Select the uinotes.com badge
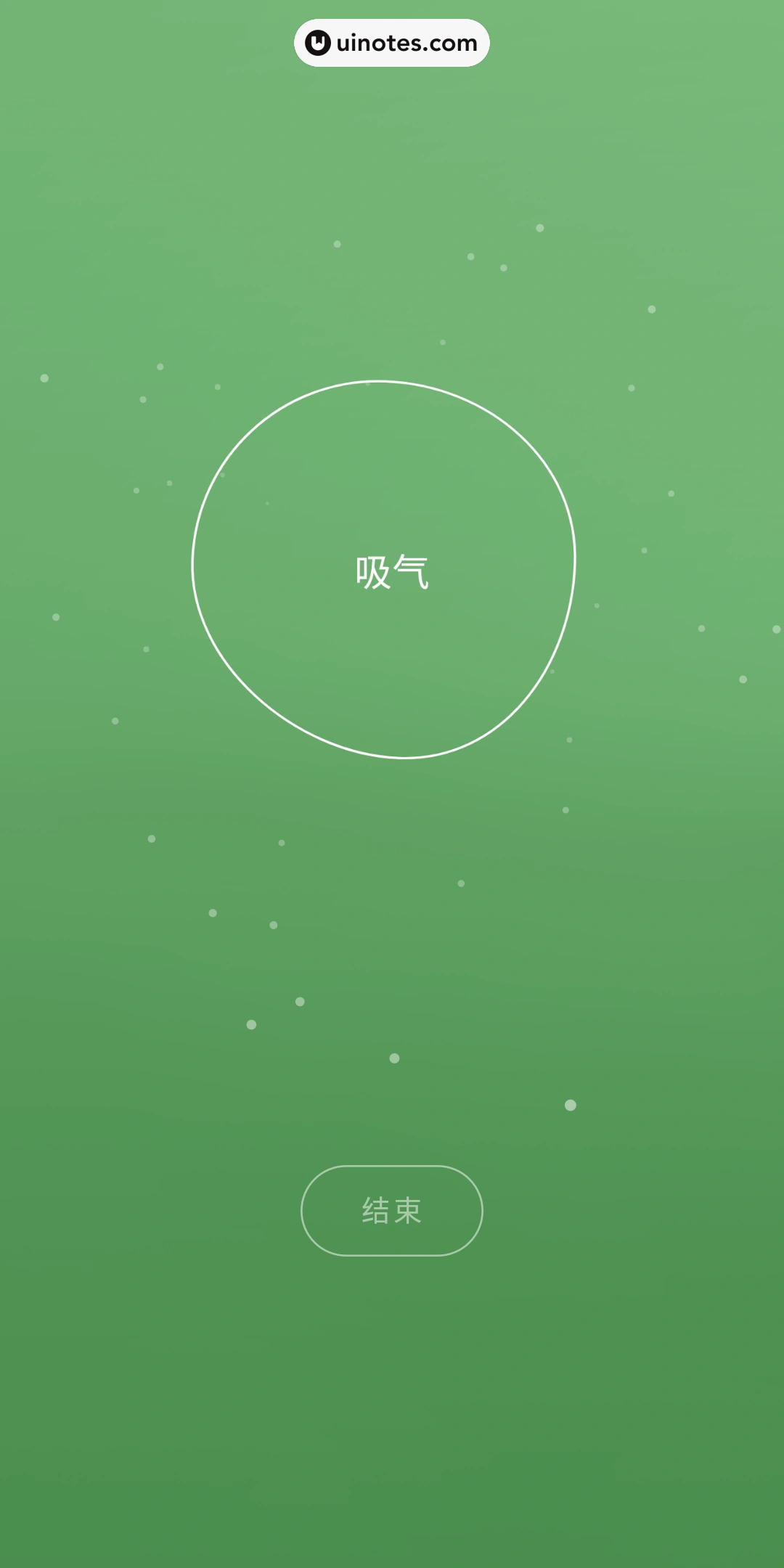This screenshot has height=1568, width=784. 391,43
